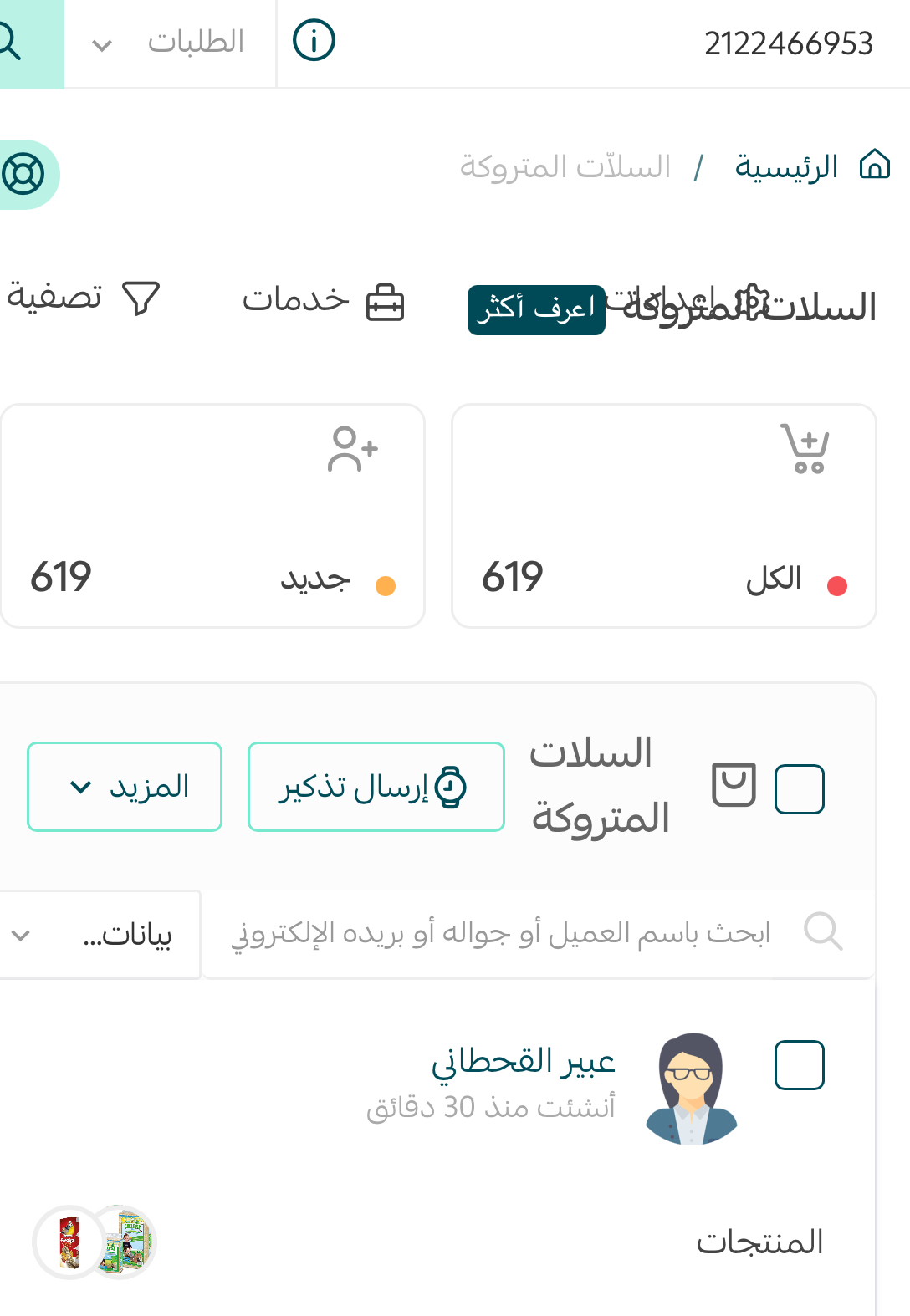Open the support lifebuoy button
Viewport: 910px width, 1316px height.
pos(23,175)
